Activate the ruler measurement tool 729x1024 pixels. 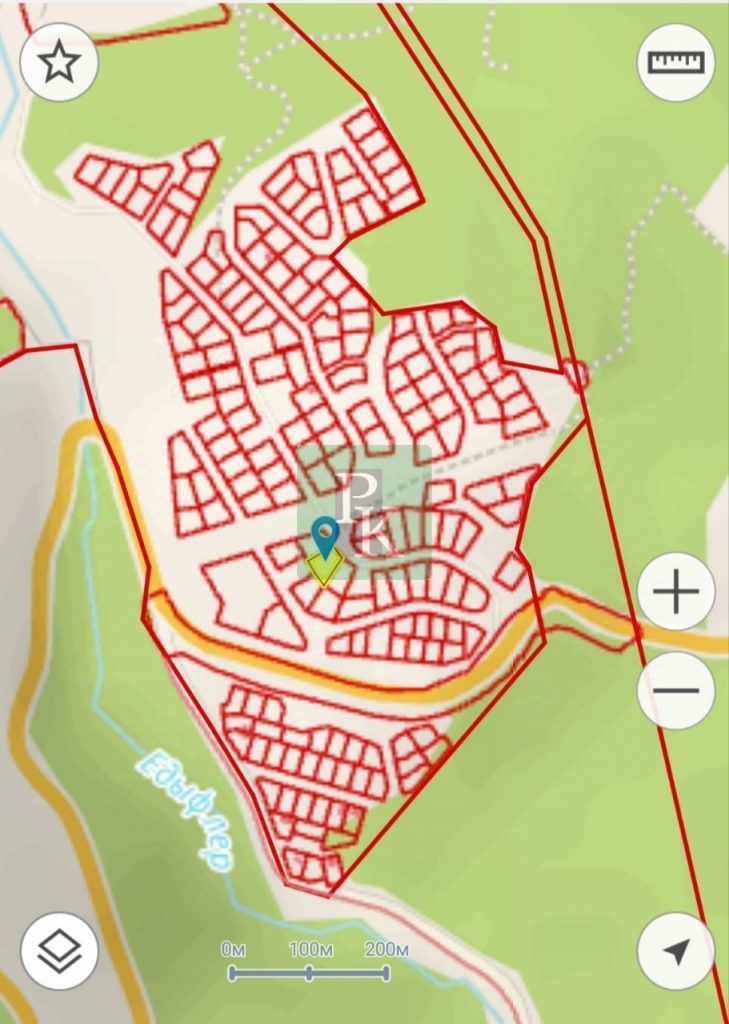click(x=676, y=62)
